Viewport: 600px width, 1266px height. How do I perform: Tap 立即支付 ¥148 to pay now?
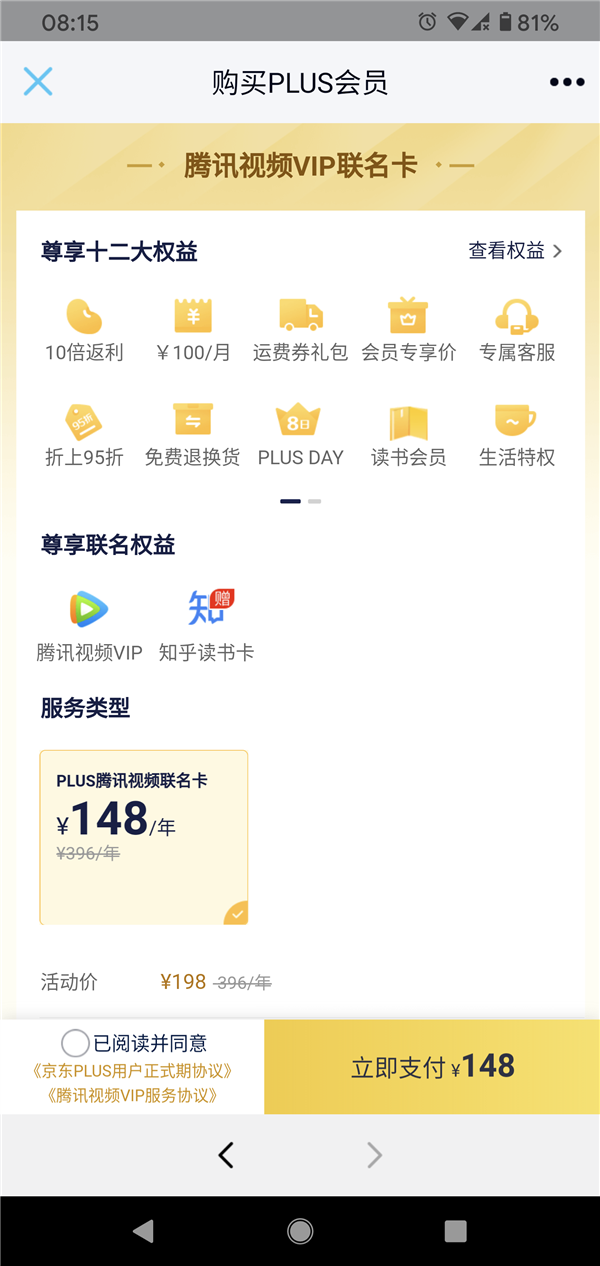pyautogui.click(x=432, y=1067)
